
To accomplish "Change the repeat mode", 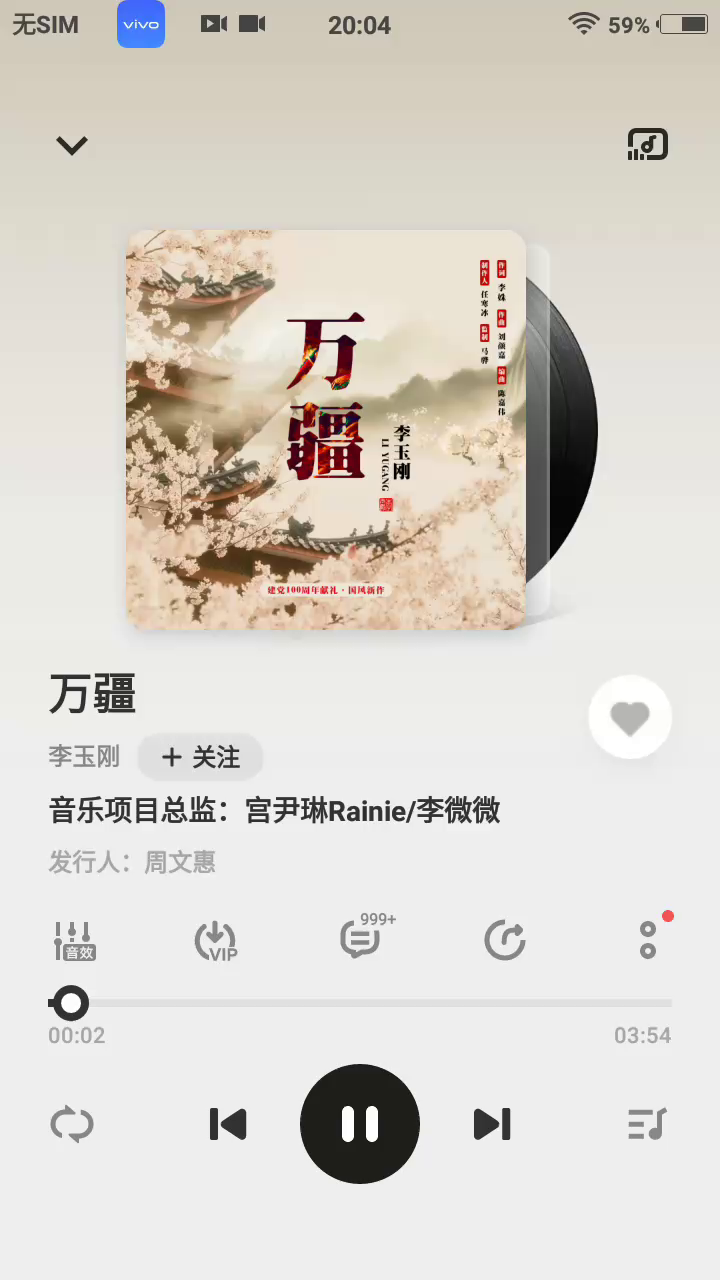I will tap(72, 1124).
